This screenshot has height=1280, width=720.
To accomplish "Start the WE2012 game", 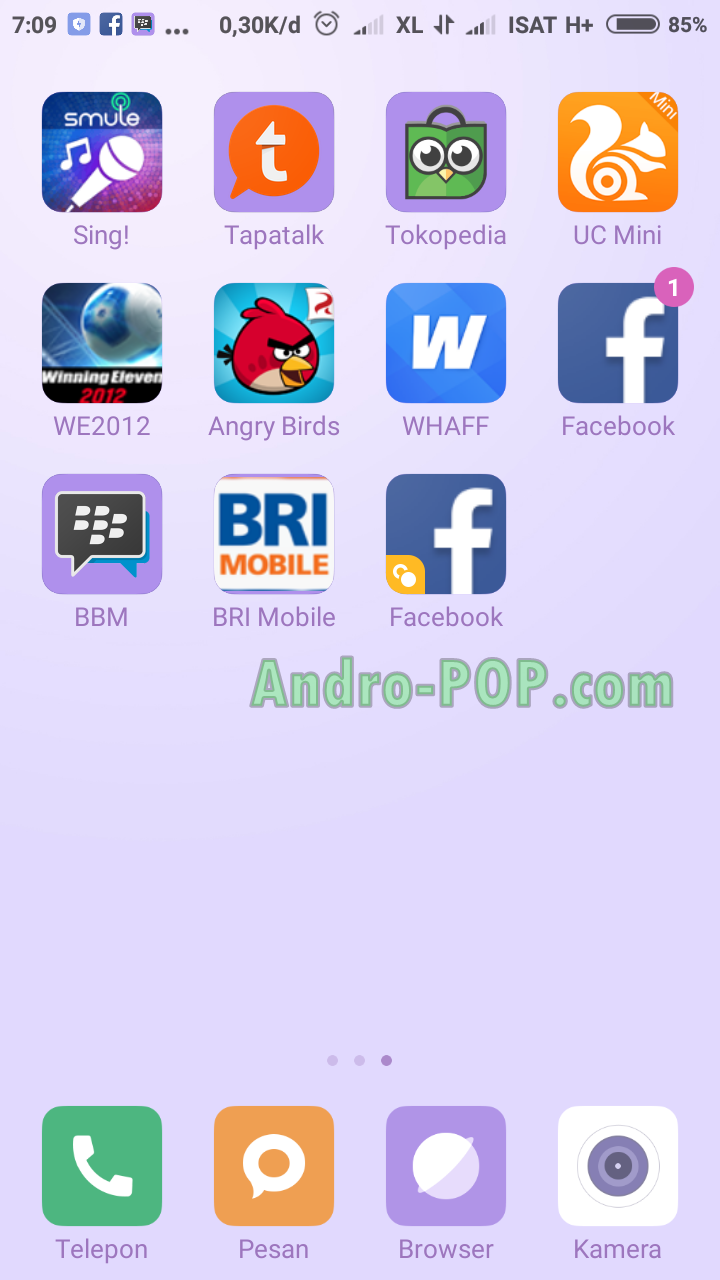I will click(102, 343).
